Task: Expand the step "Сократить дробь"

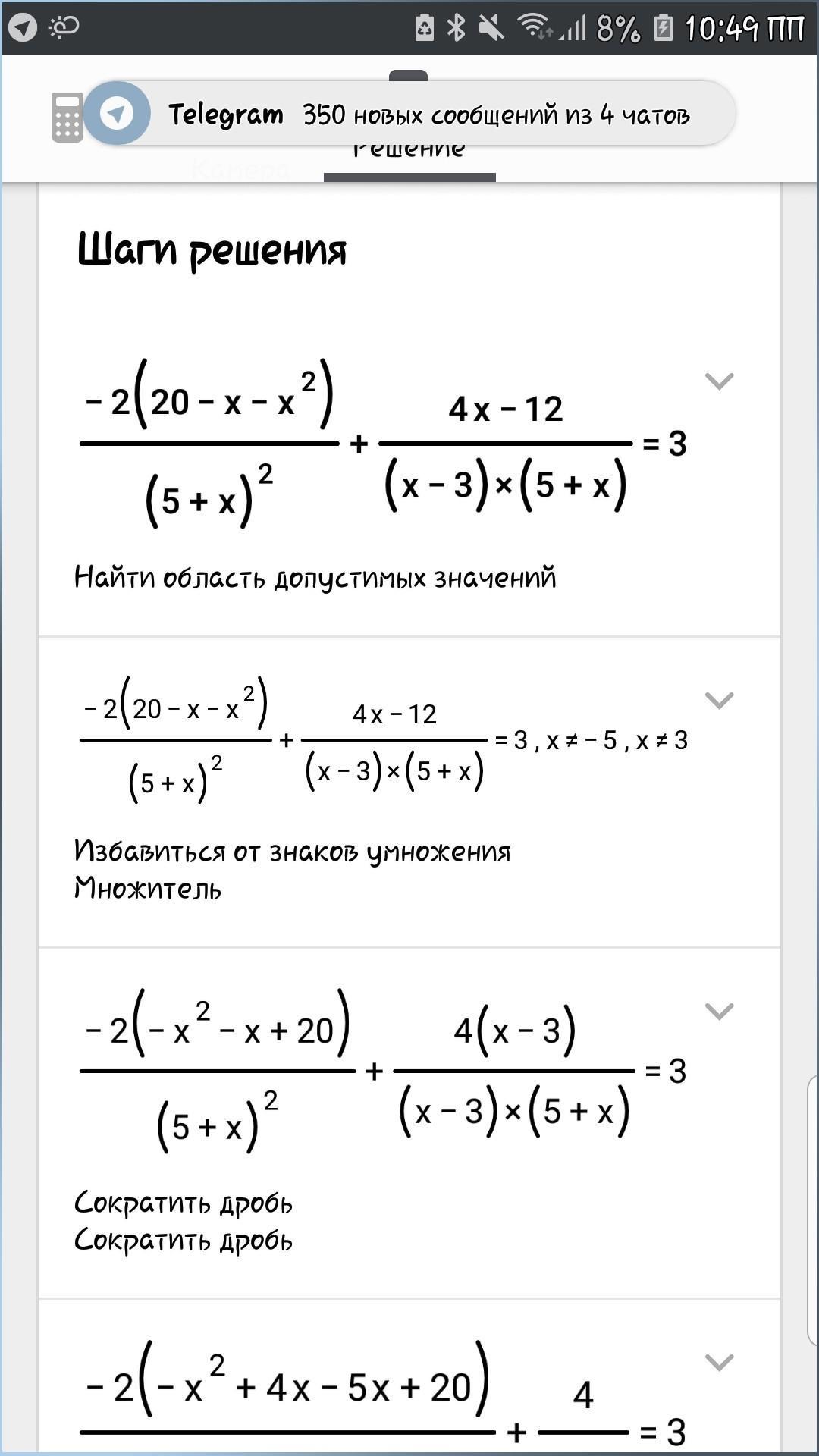Action: pyautogui.click(x=719, y=1011)
